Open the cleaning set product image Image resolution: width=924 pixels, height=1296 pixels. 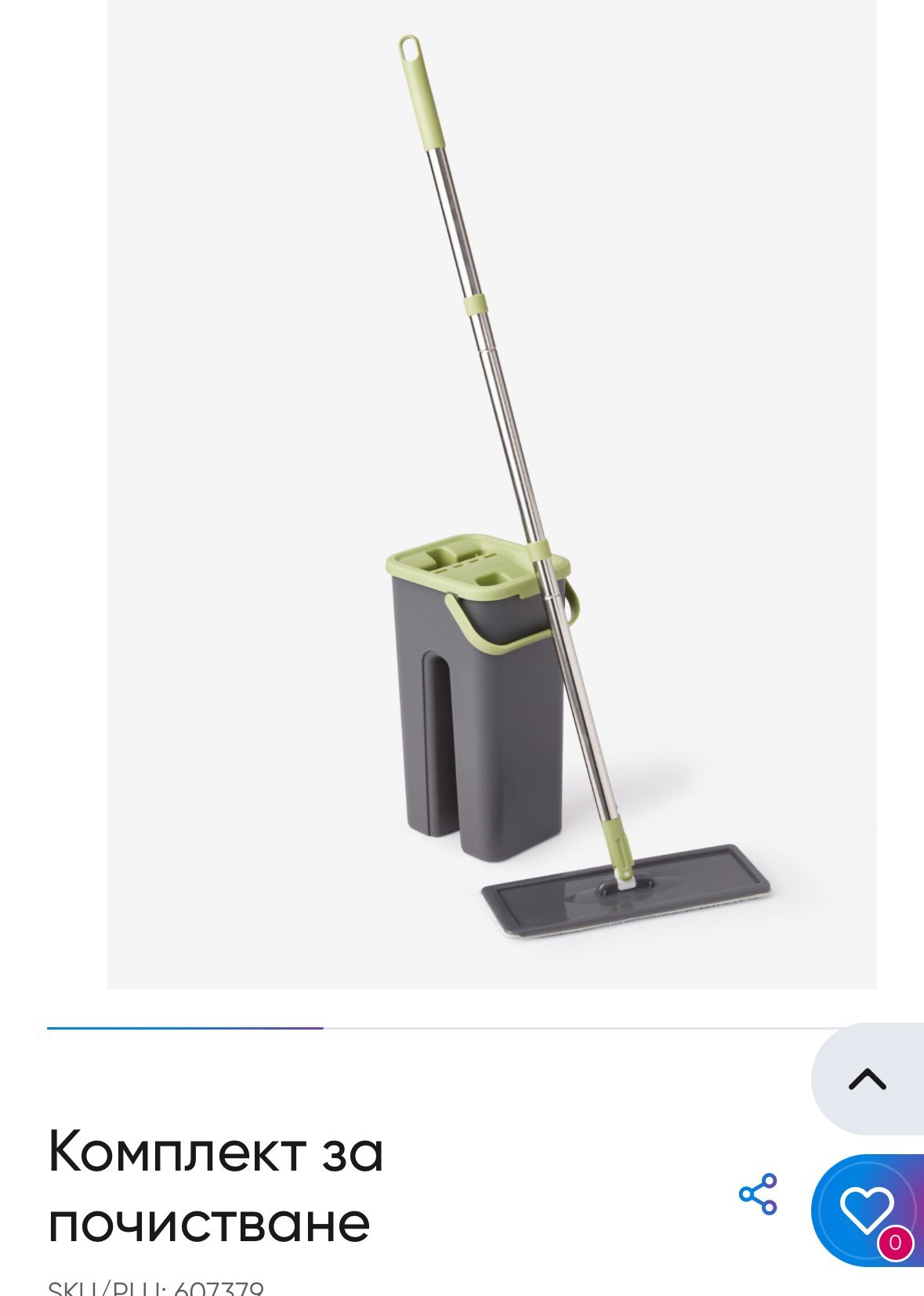[x=491, y=494]
